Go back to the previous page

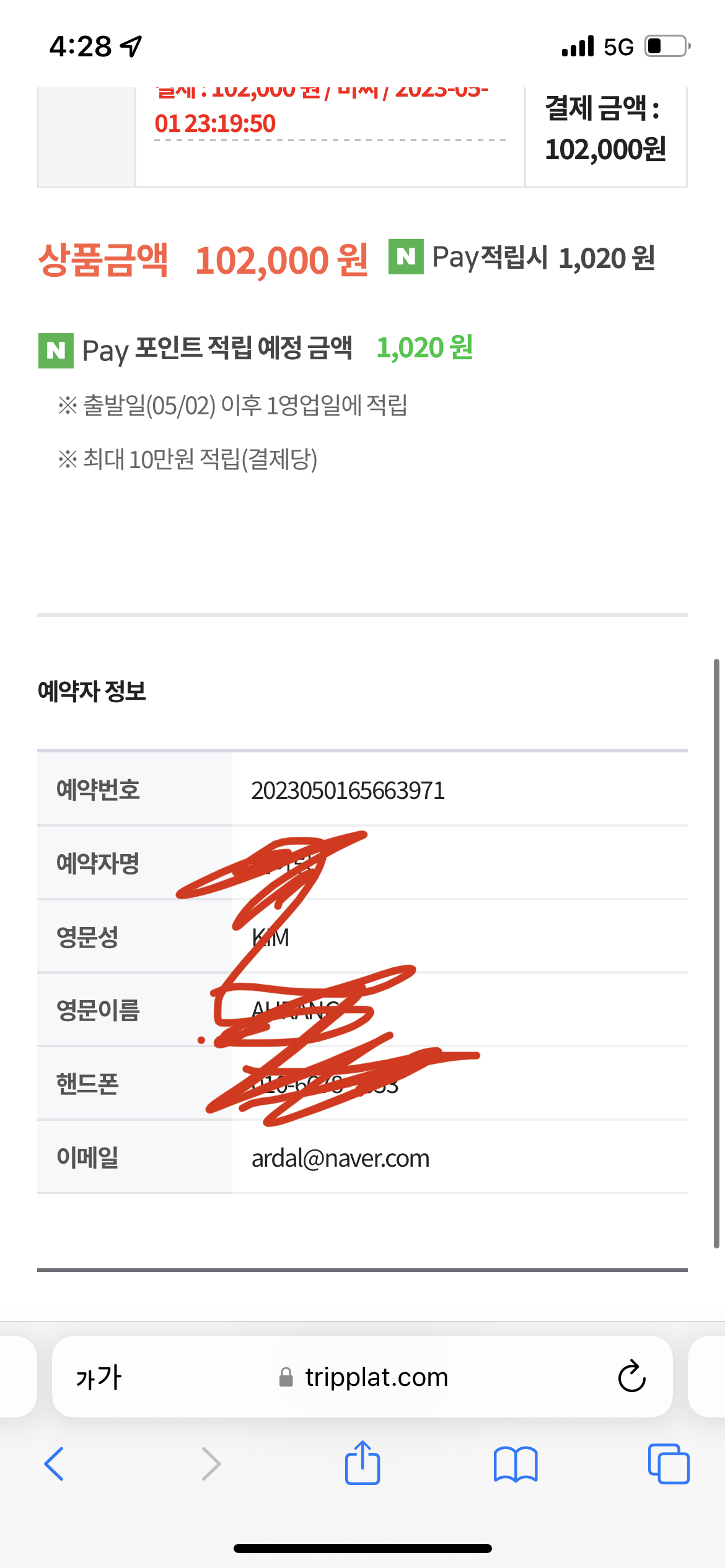point(54,1464)
